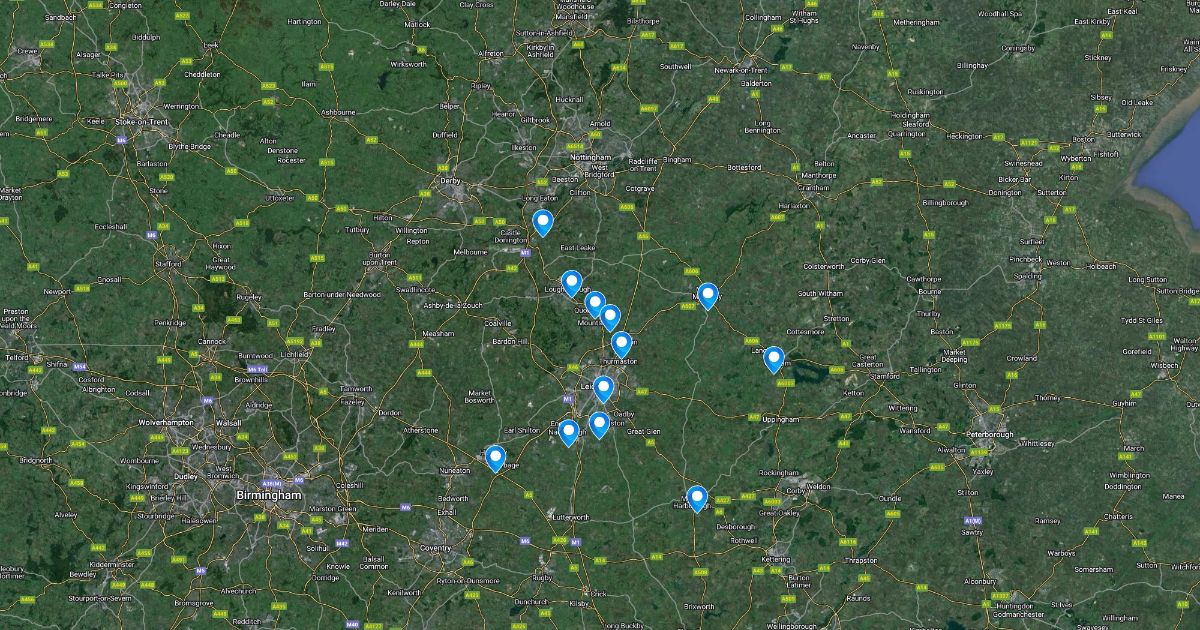
Task: Tap the pin at Wigston near Oadby
Action: pos(599,424)
